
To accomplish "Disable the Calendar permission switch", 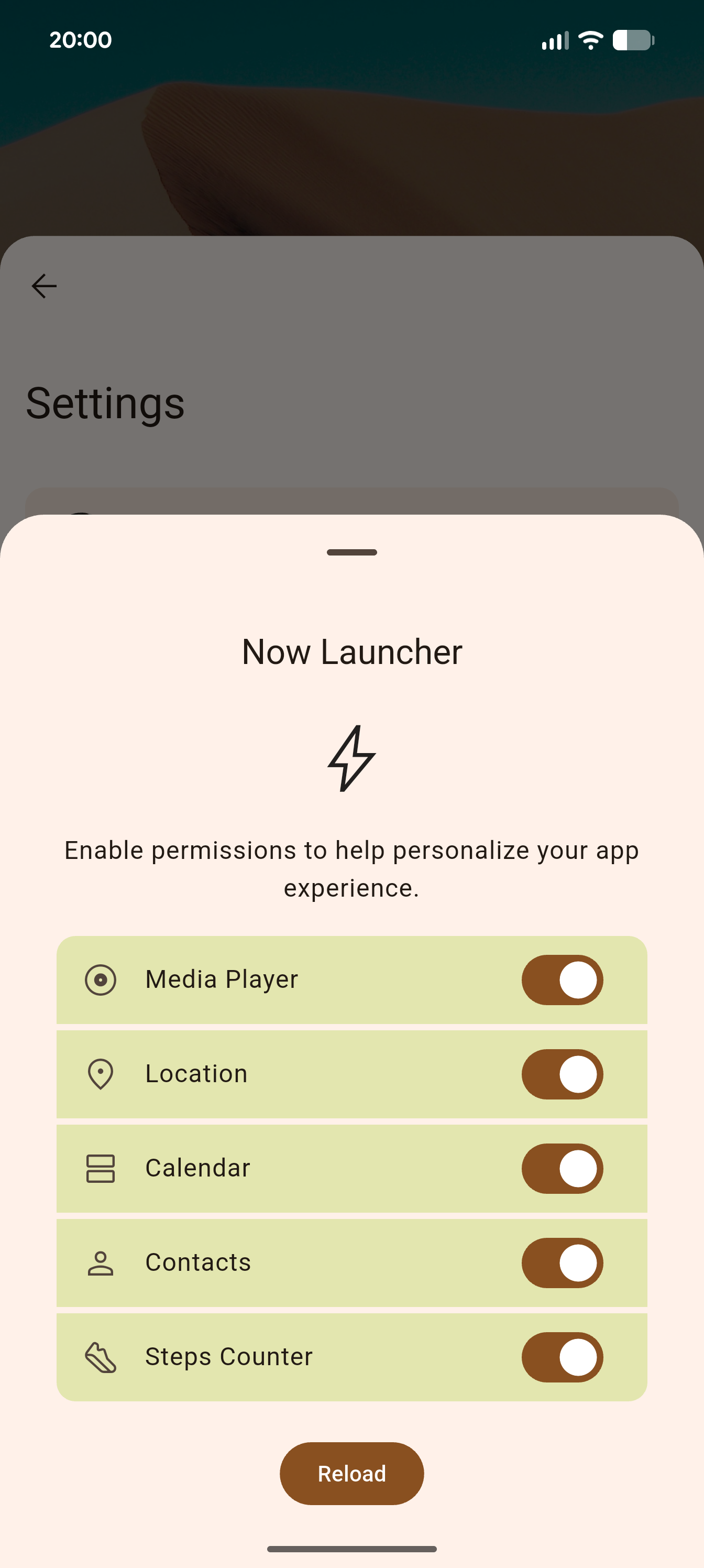I will coord(562,1168).
